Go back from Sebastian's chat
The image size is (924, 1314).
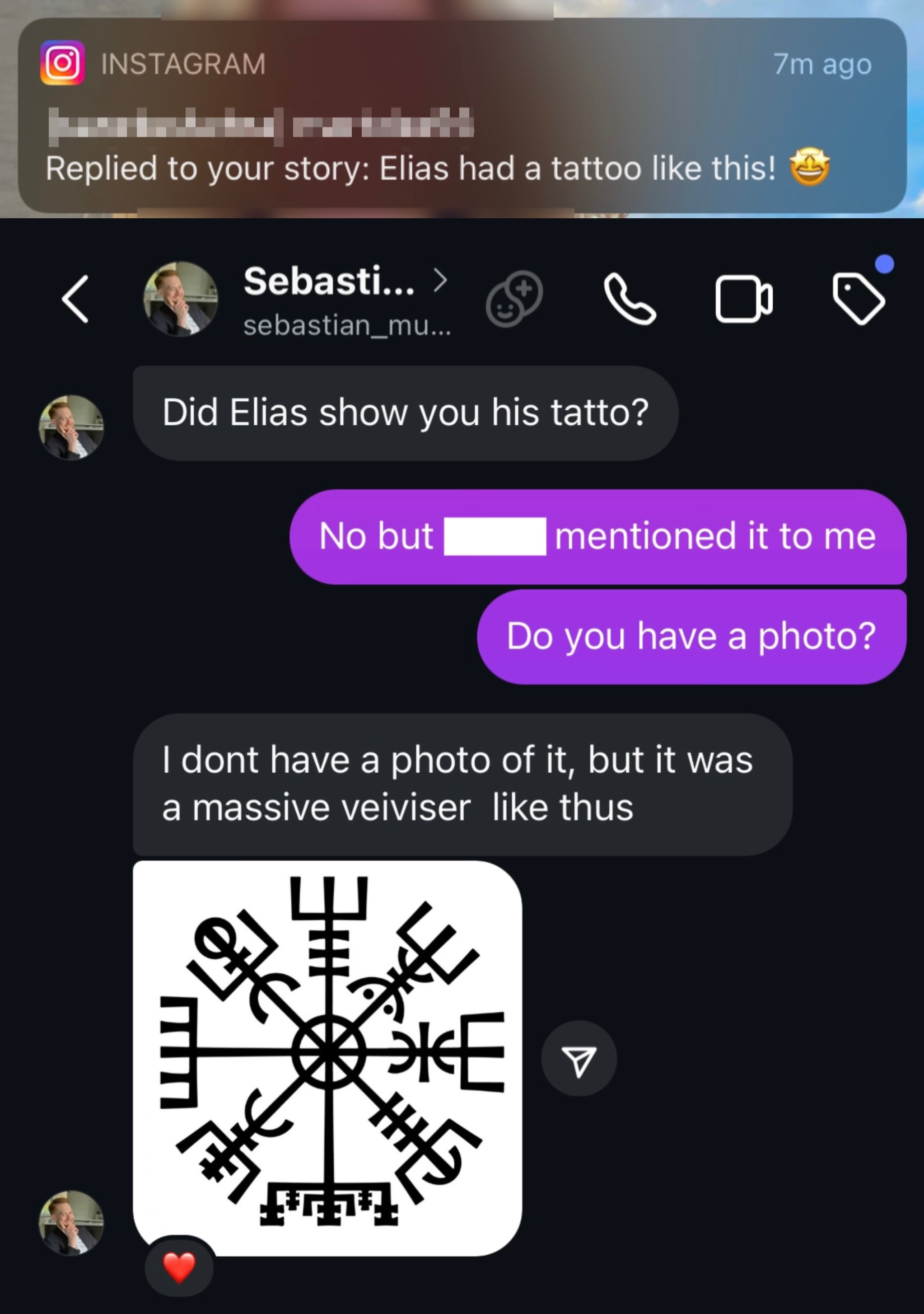[75, 299]
